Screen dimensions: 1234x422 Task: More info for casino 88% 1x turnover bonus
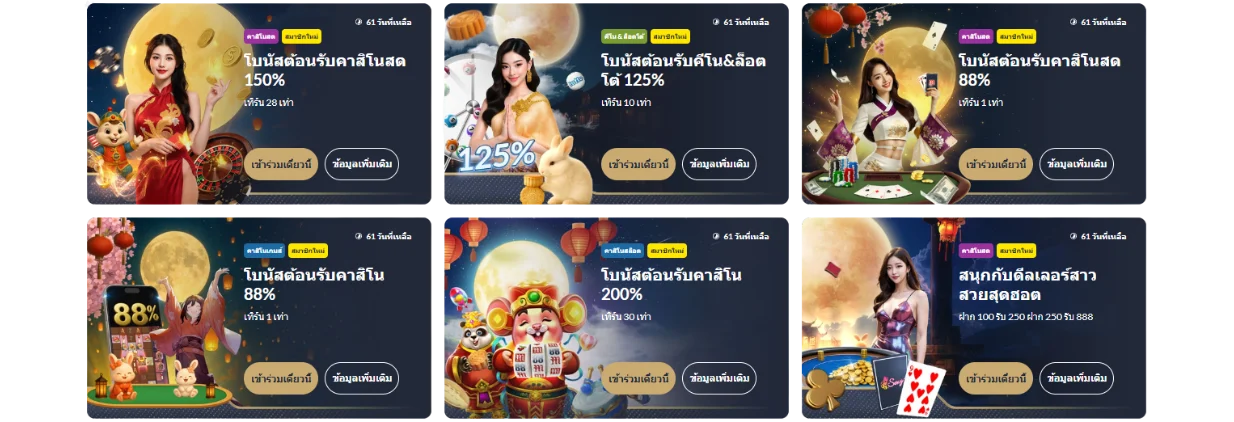tap(361, 378)
